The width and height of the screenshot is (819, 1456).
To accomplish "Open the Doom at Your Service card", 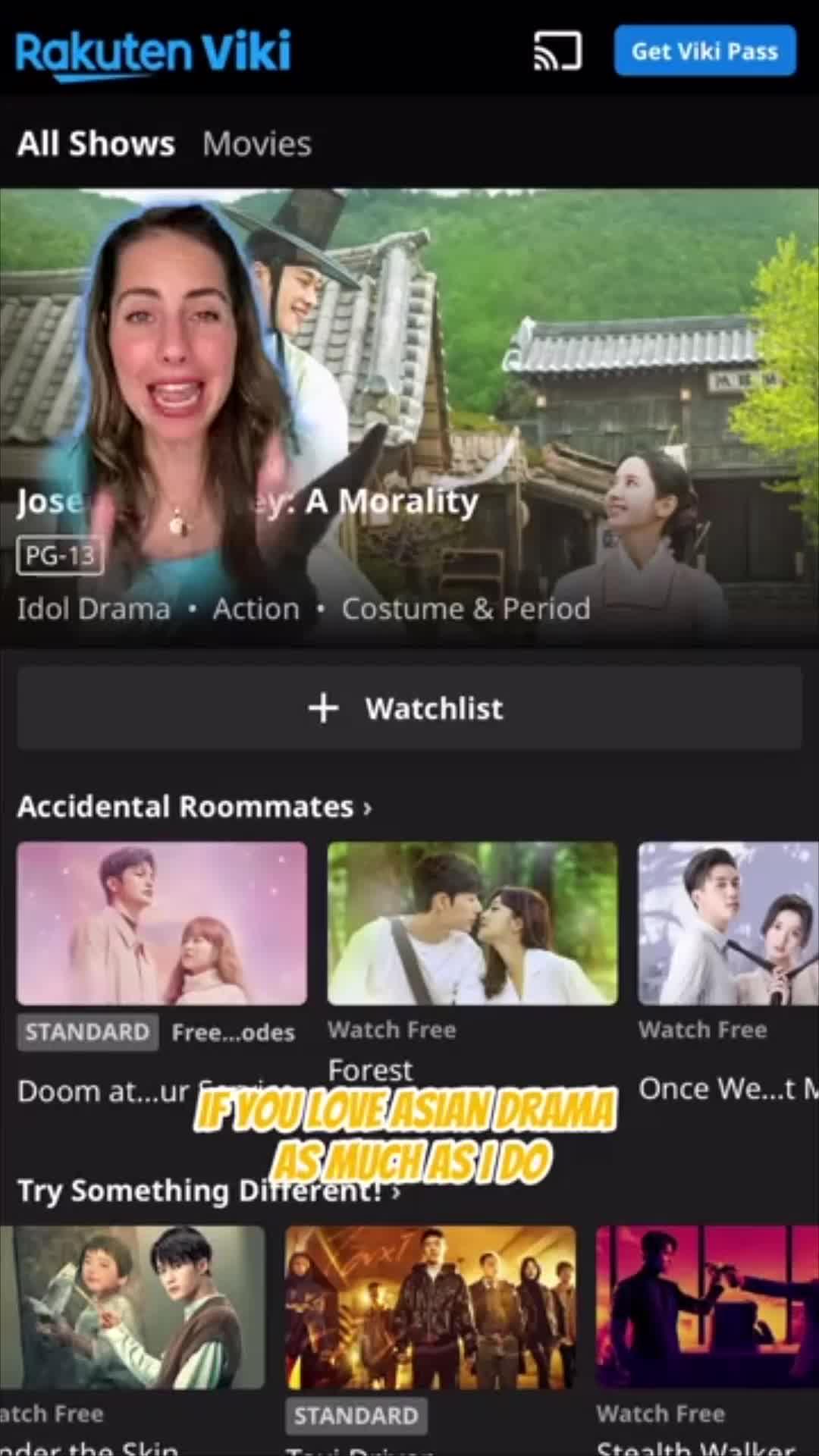I will pos(162,924).
